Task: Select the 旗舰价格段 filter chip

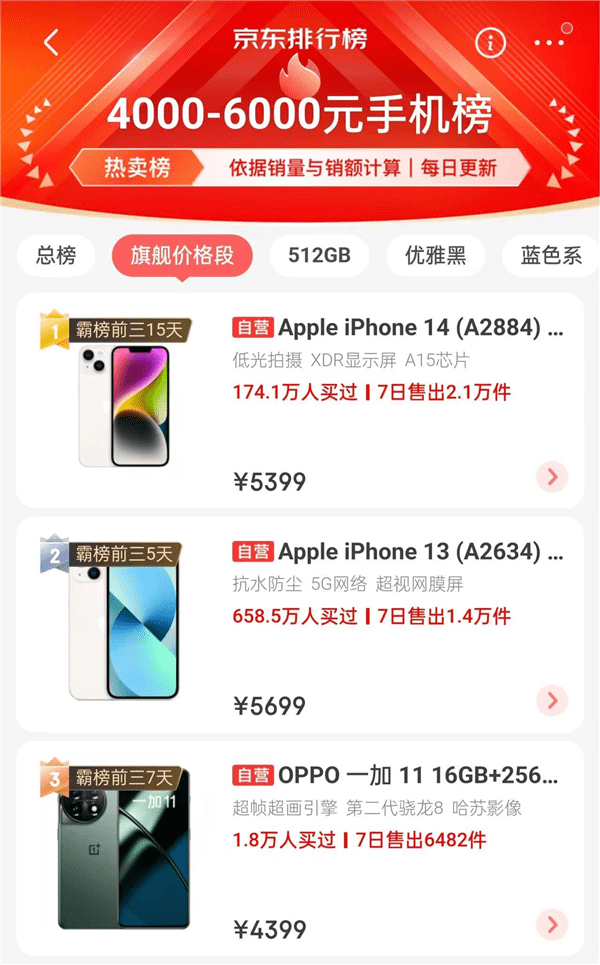Action: [182, 255]
